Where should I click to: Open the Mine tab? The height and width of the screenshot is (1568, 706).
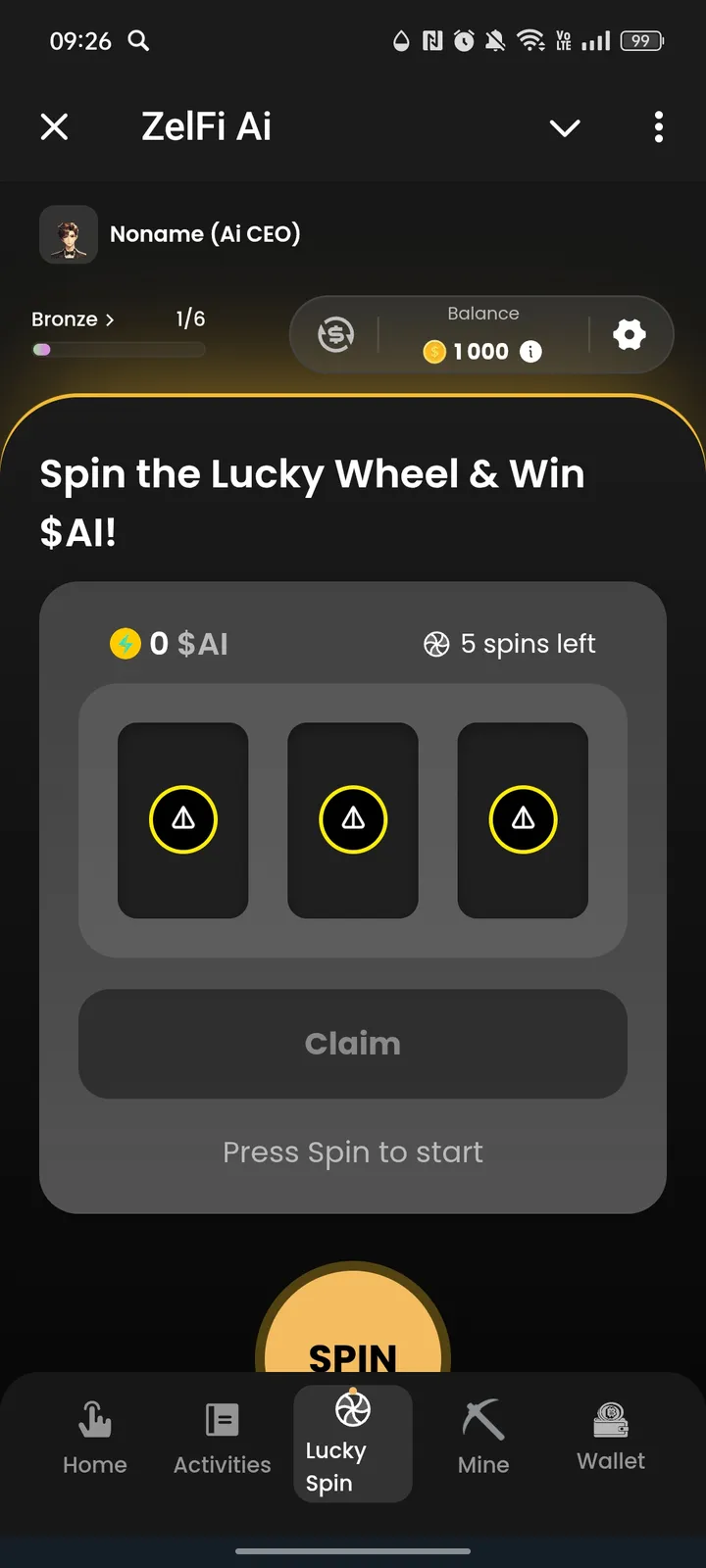pos(483,1439)
